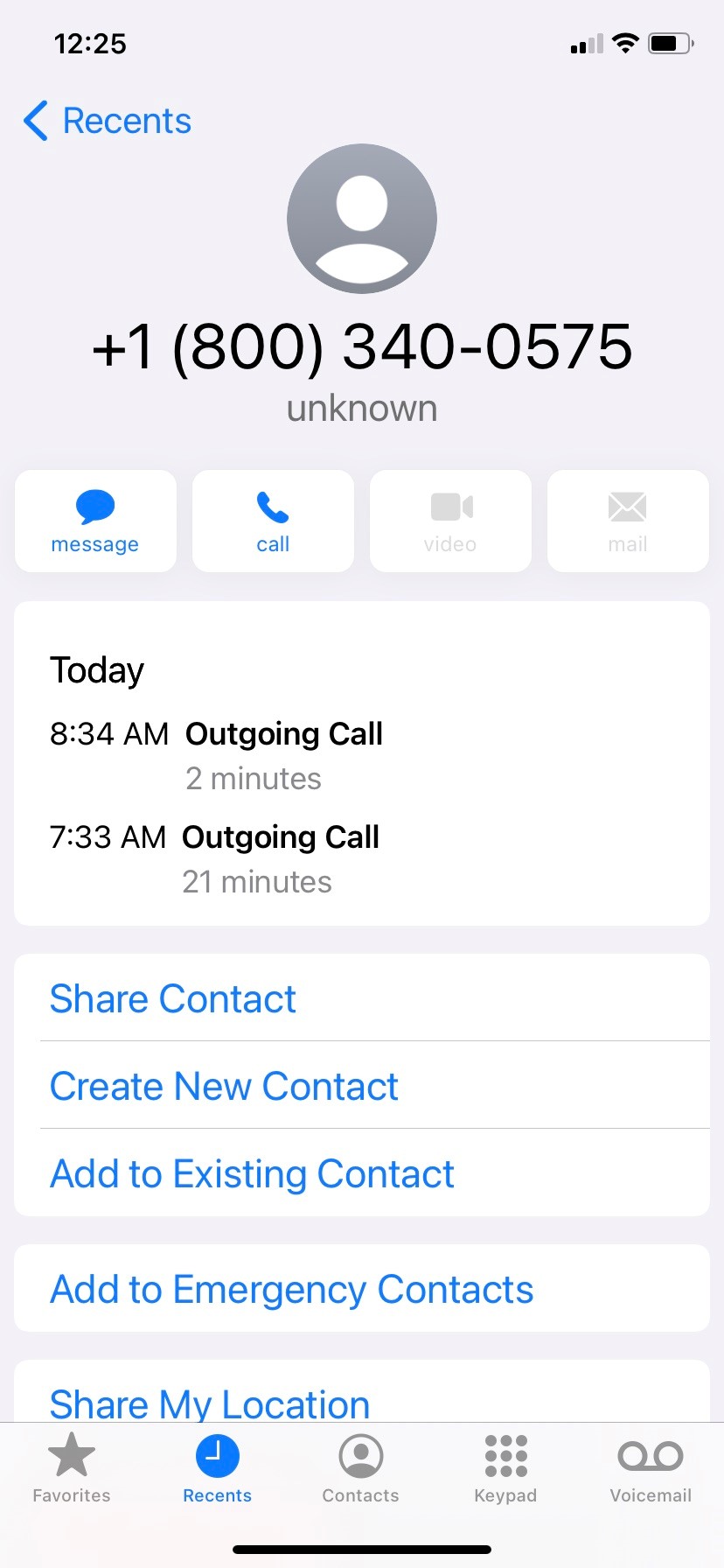Choose Add to Existing Contact
Image resolution: width=724 pixels, height=1568 pixels.
click(x=252, y=1173)
